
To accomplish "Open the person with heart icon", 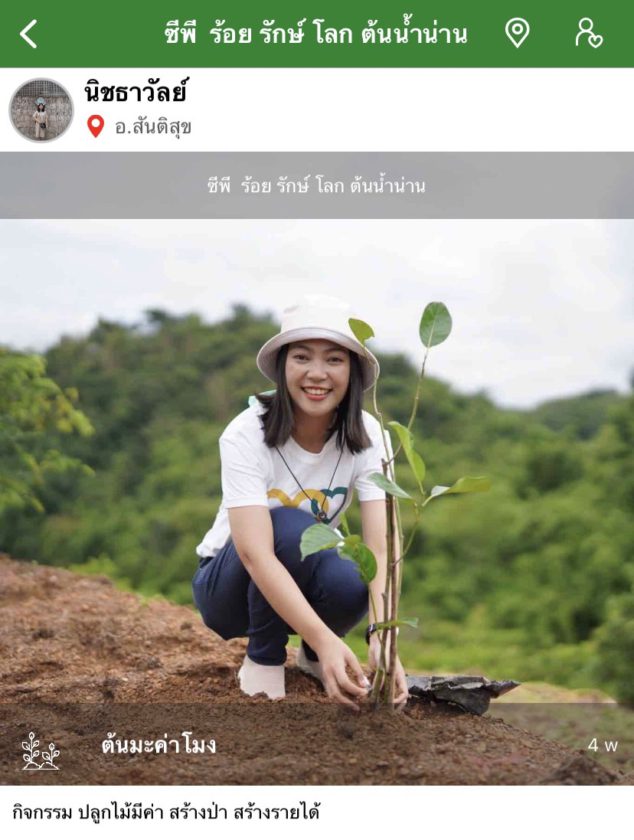I will tap(588, 33).
